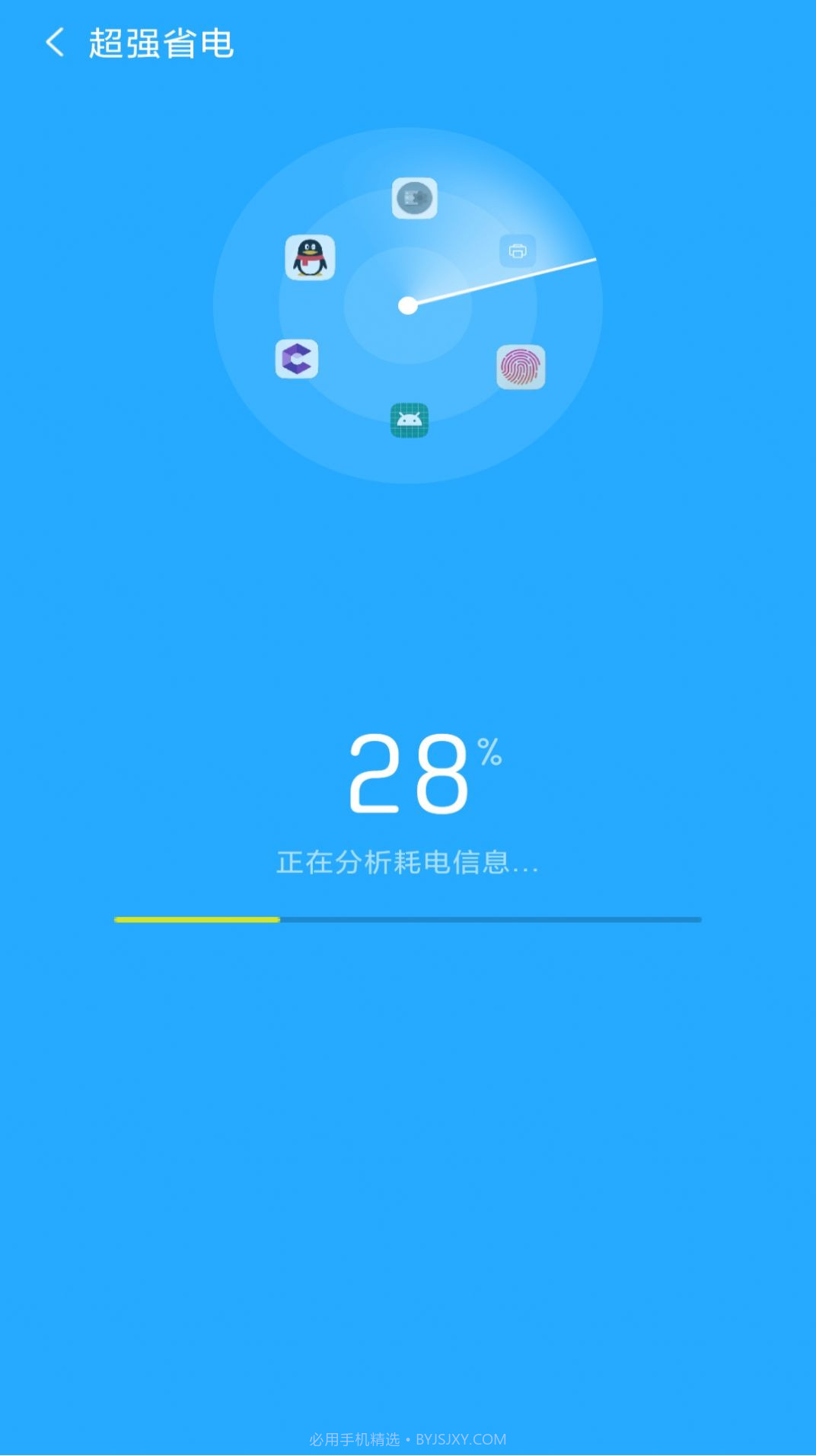The image size is (816, 1456).
Task: Tap the white center dot of the radar
Action: [x=409, y=305]
